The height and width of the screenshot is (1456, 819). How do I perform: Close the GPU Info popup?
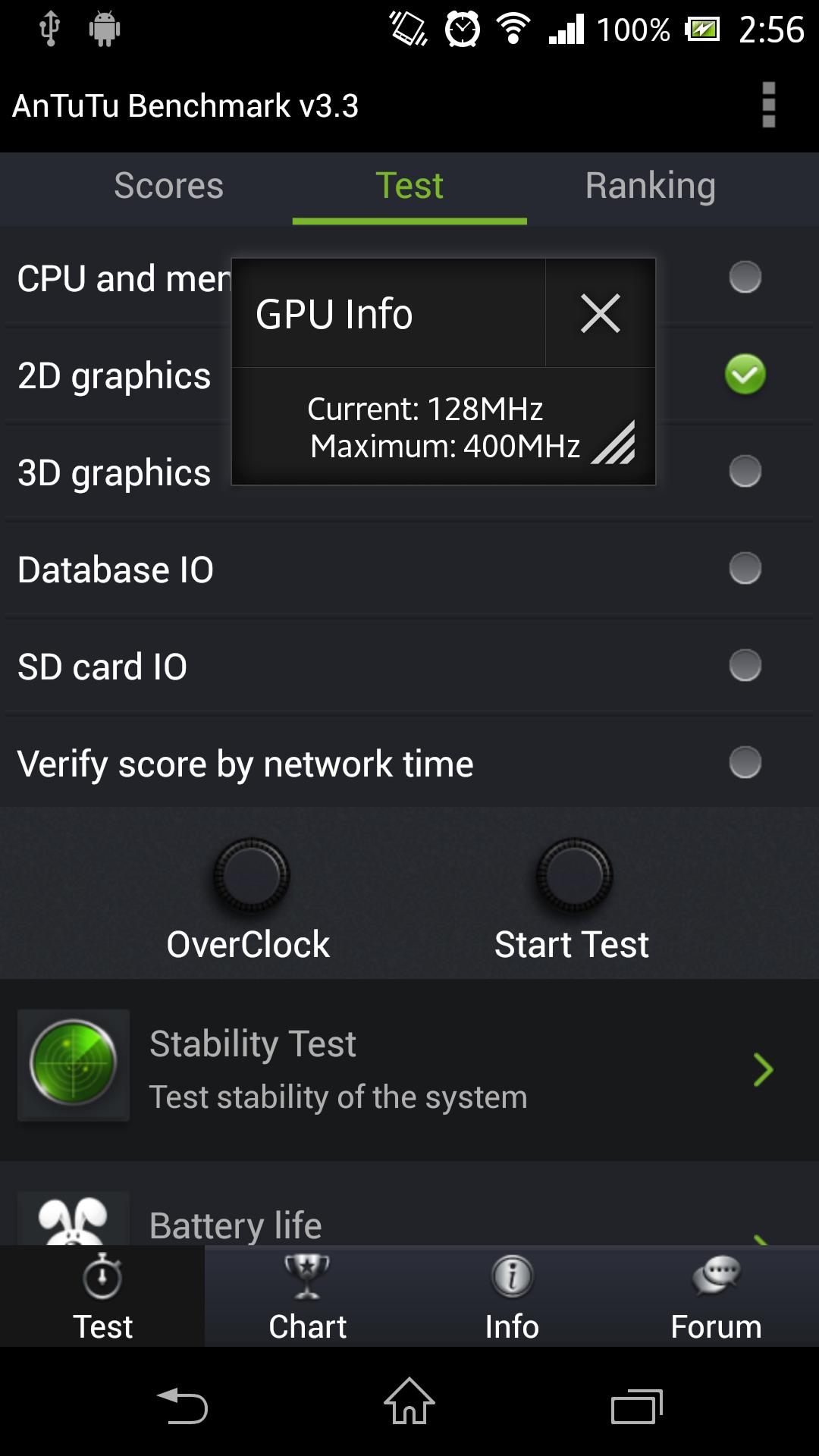point(600,313)
